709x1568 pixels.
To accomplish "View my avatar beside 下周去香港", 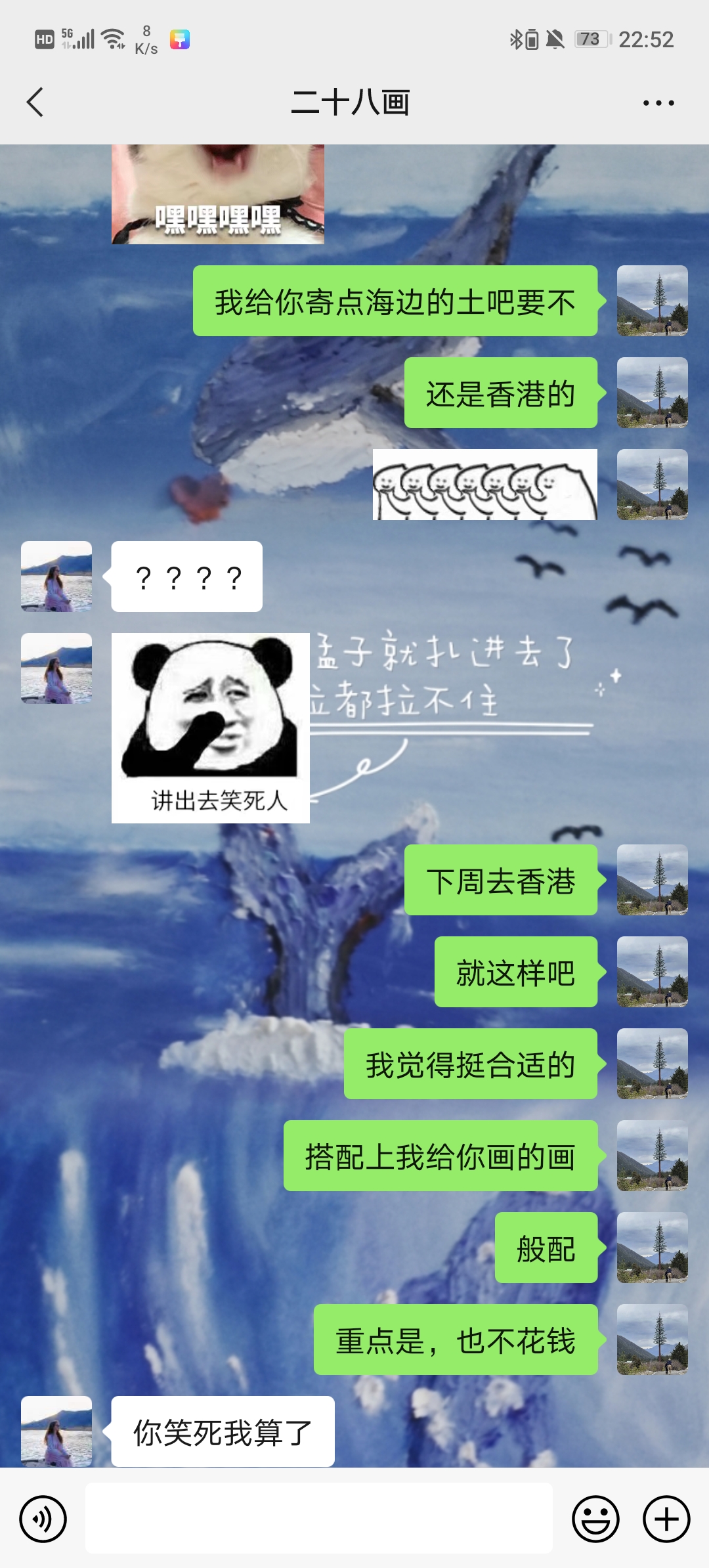I will [x=652, y=880].
